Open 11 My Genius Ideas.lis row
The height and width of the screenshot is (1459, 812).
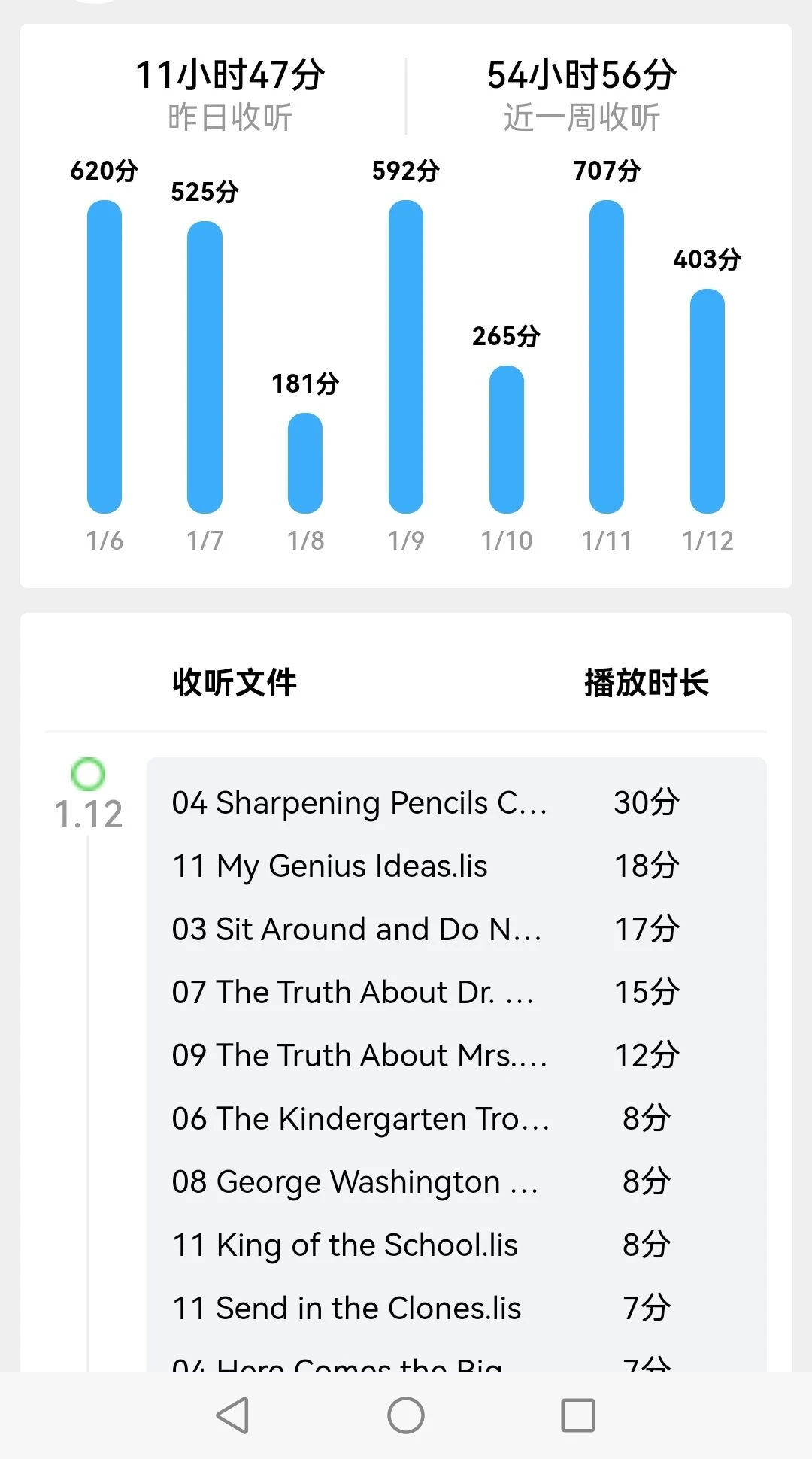pyautogui.click(x=456, y=866)
